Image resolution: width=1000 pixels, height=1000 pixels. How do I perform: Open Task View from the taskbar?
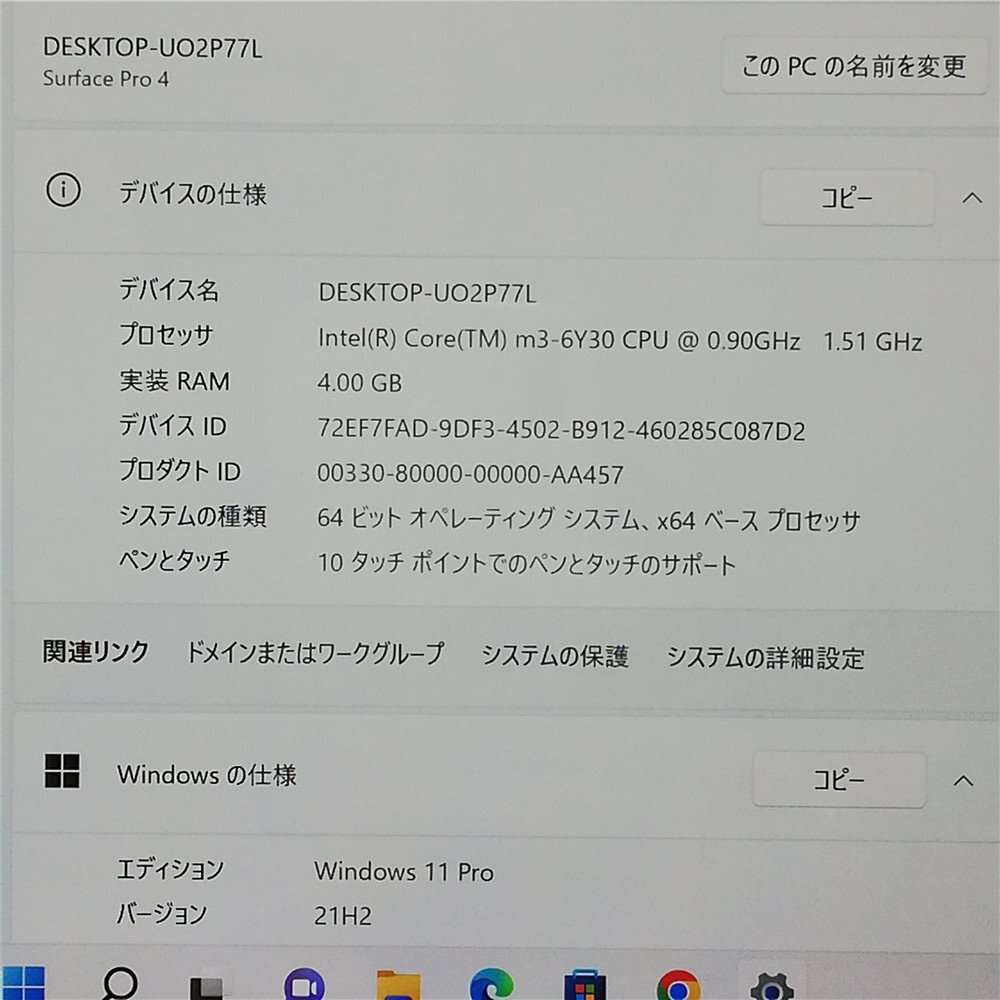coord(207,987)
